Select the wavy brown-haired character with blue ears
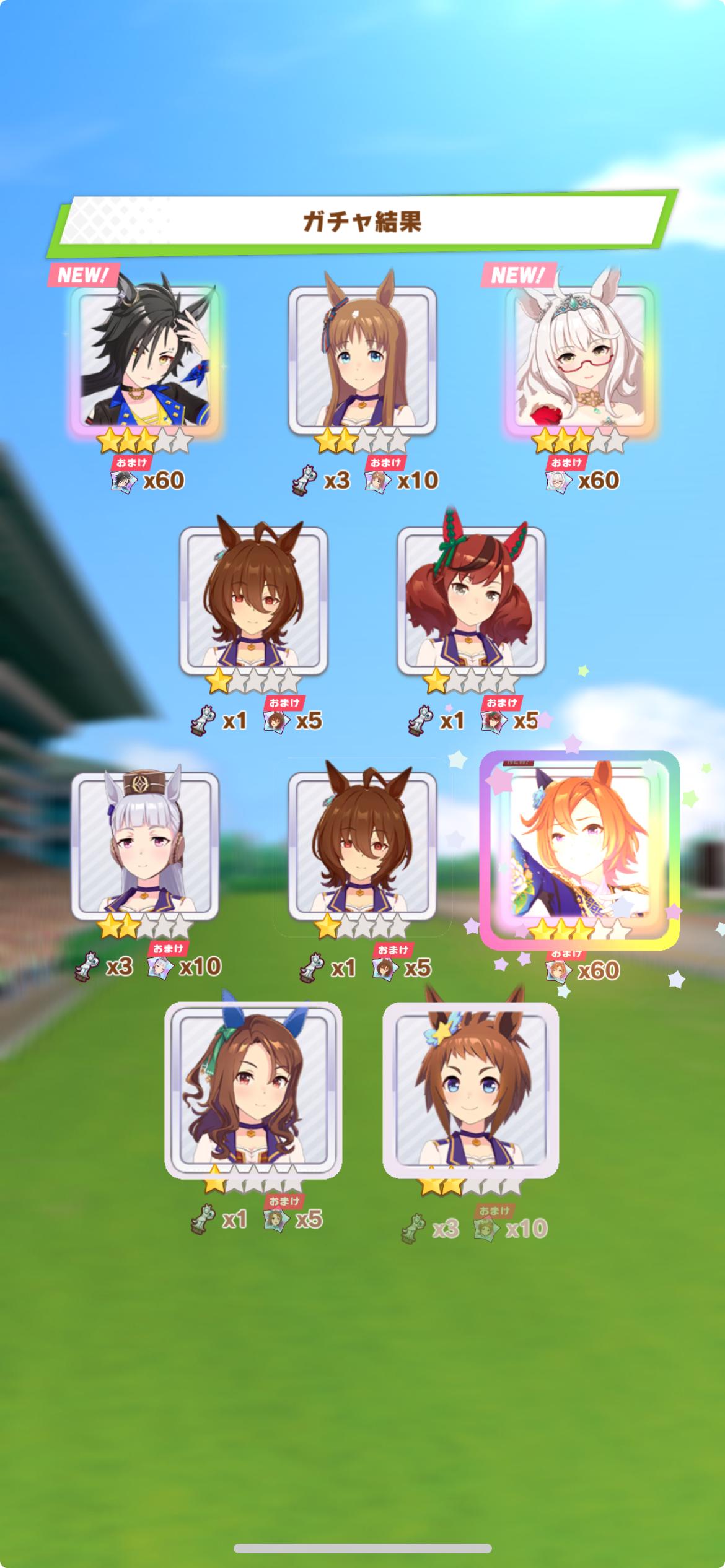The width and height of the screenshot is (725, 1568). tap(253, 1090)
